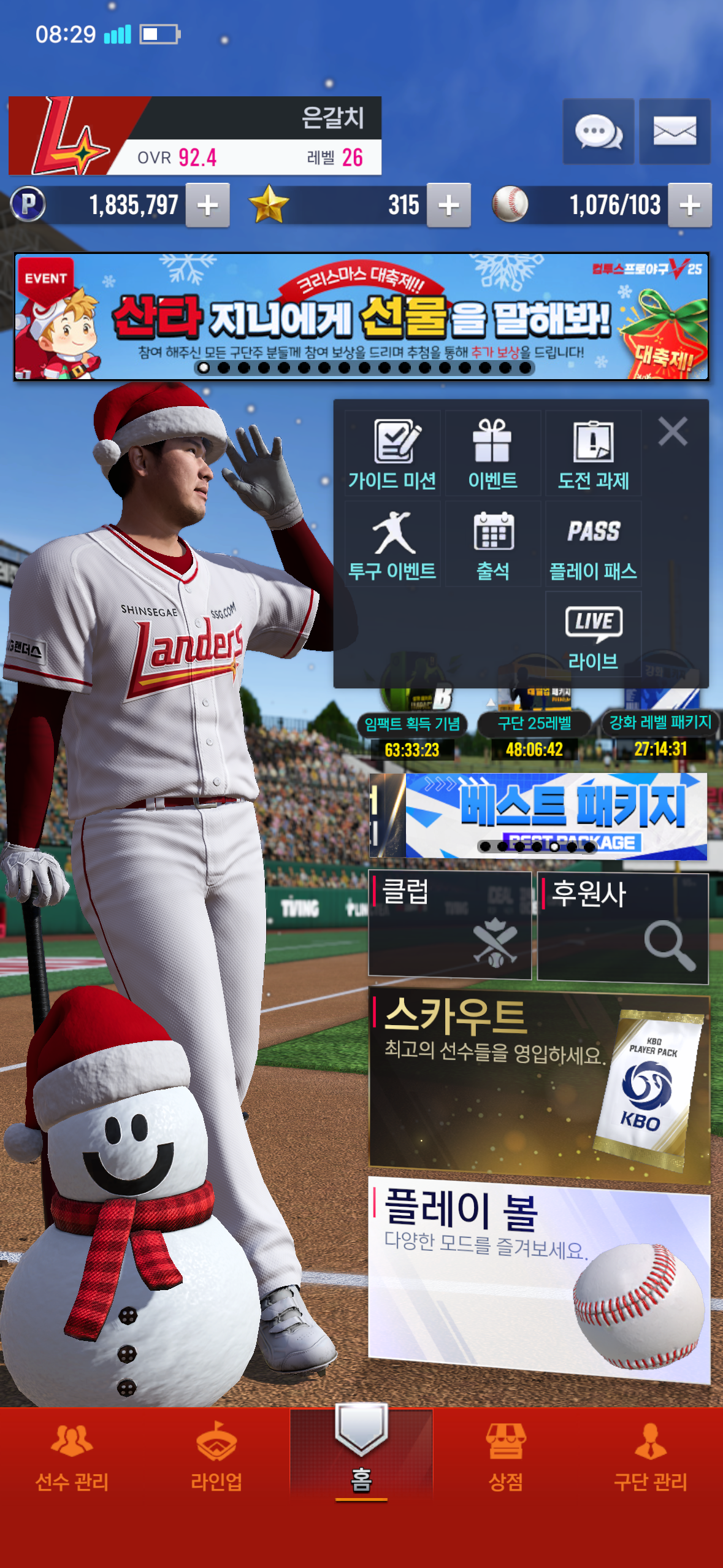The image size is (723, 1568).
Task: Open 가이드 미션 menu
Action: tap(392, 454)
